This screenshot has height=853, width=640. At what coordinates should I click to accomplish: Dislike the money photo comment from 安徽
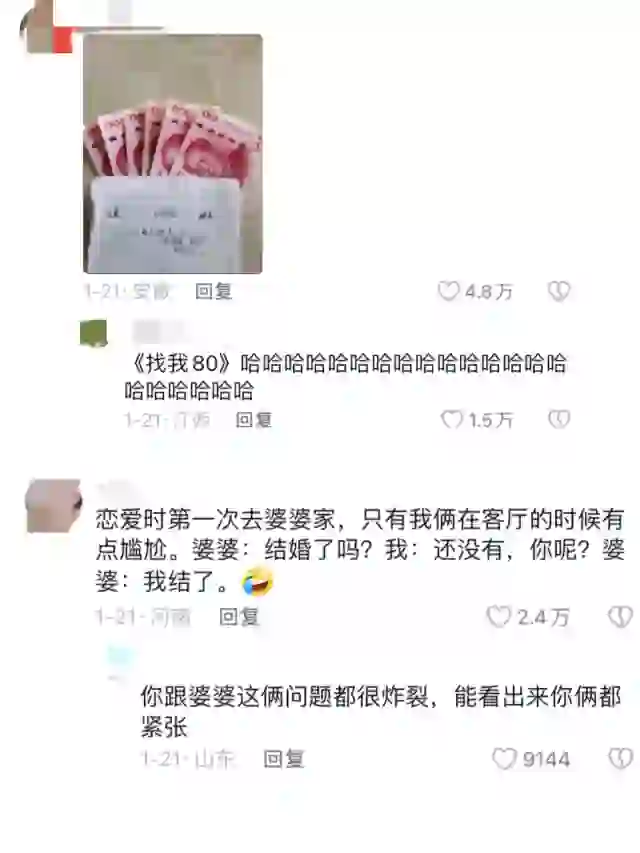559,291
